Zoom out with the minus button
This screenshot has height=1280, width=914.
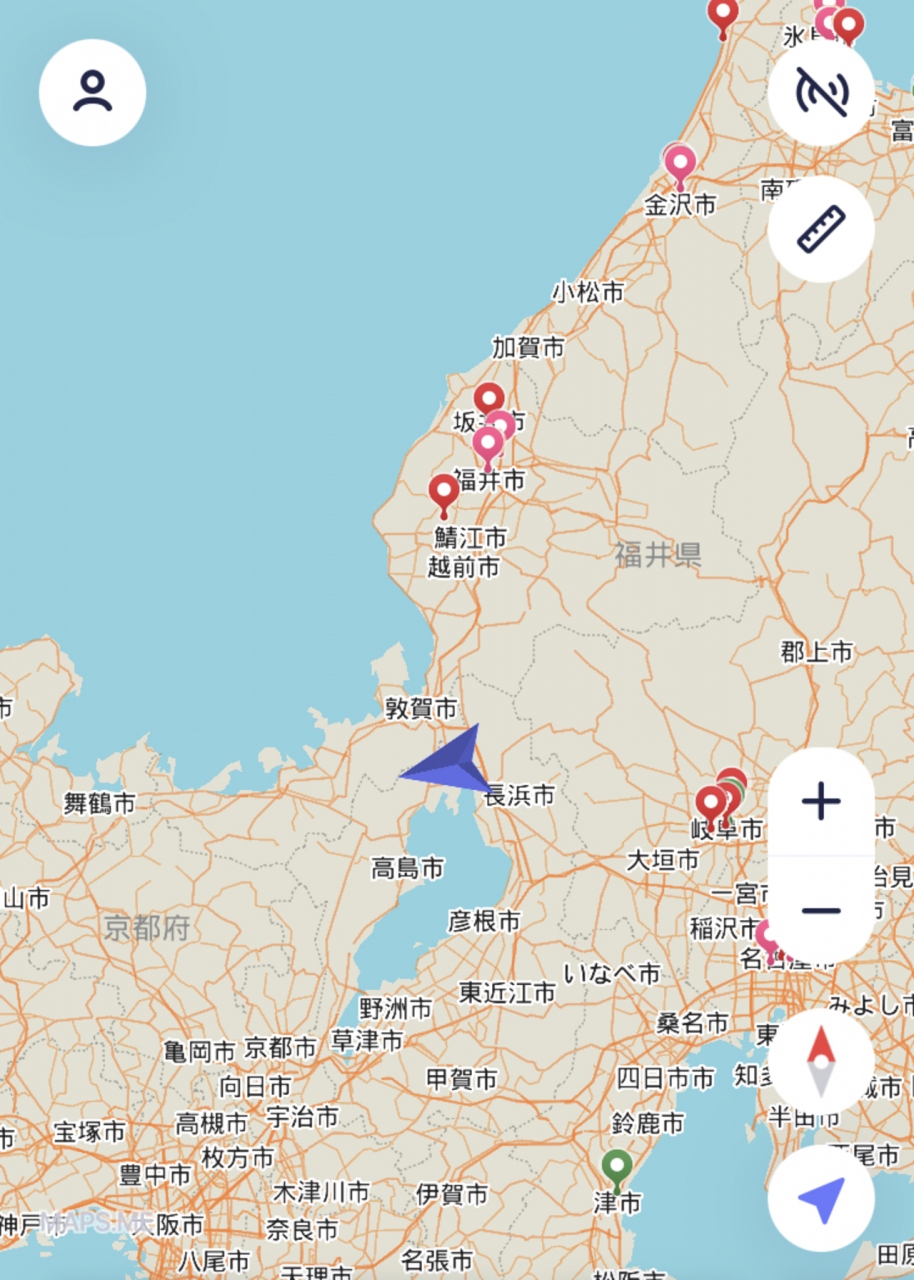(x=821, y=910)
